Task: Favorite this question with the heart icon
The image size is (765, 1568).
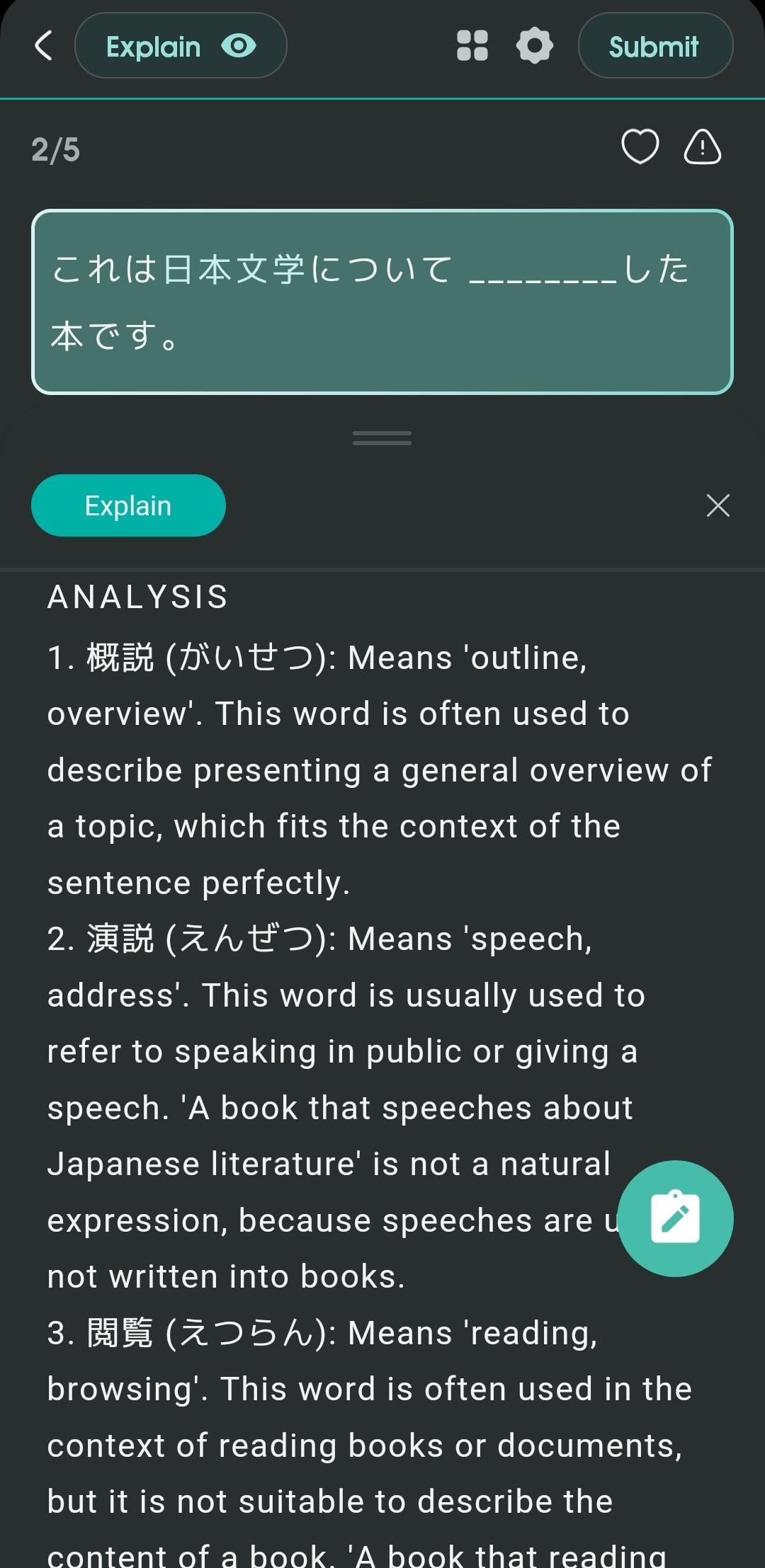Action: click(640, 147)
